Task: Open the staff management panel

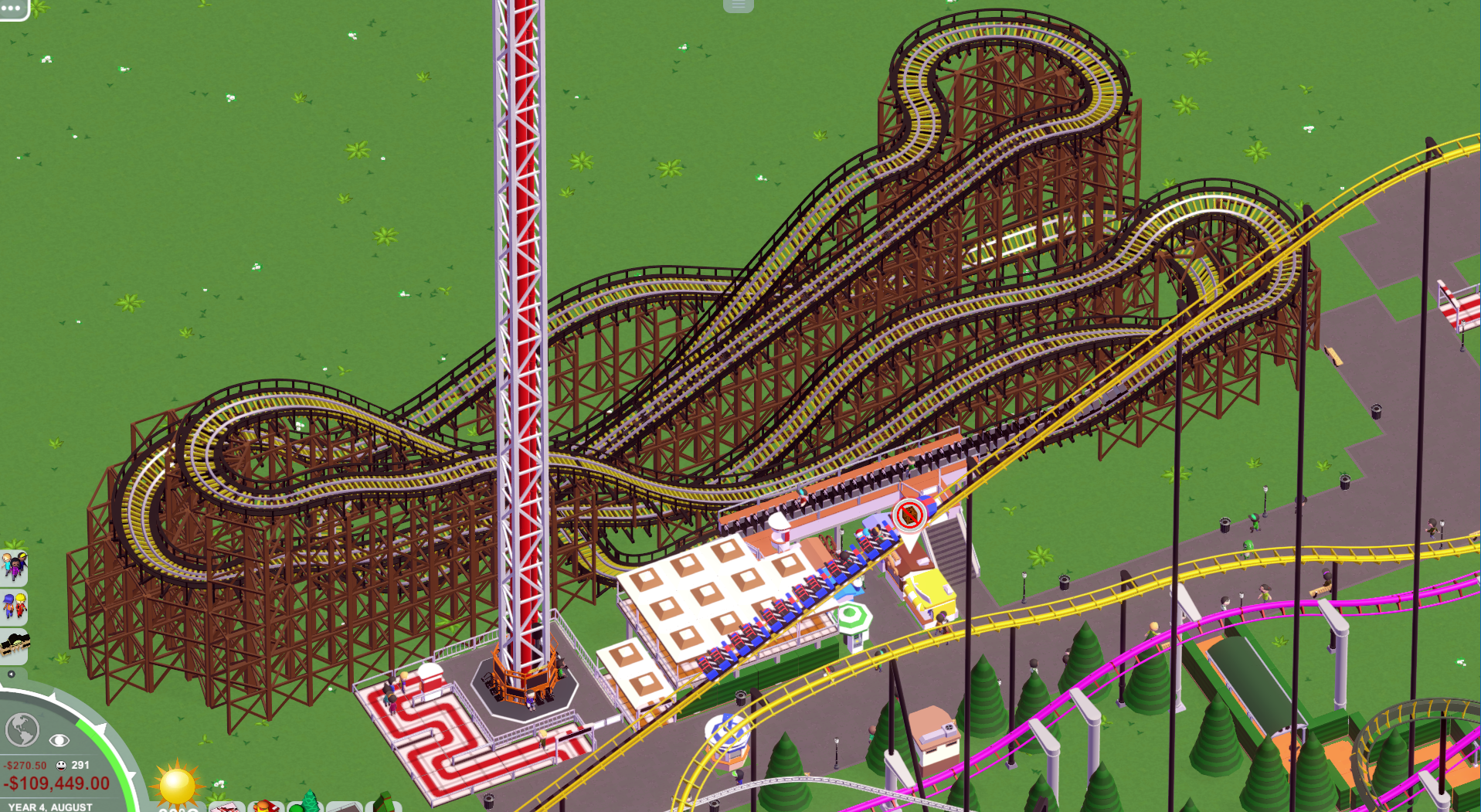Action: [x=14, y=606]
